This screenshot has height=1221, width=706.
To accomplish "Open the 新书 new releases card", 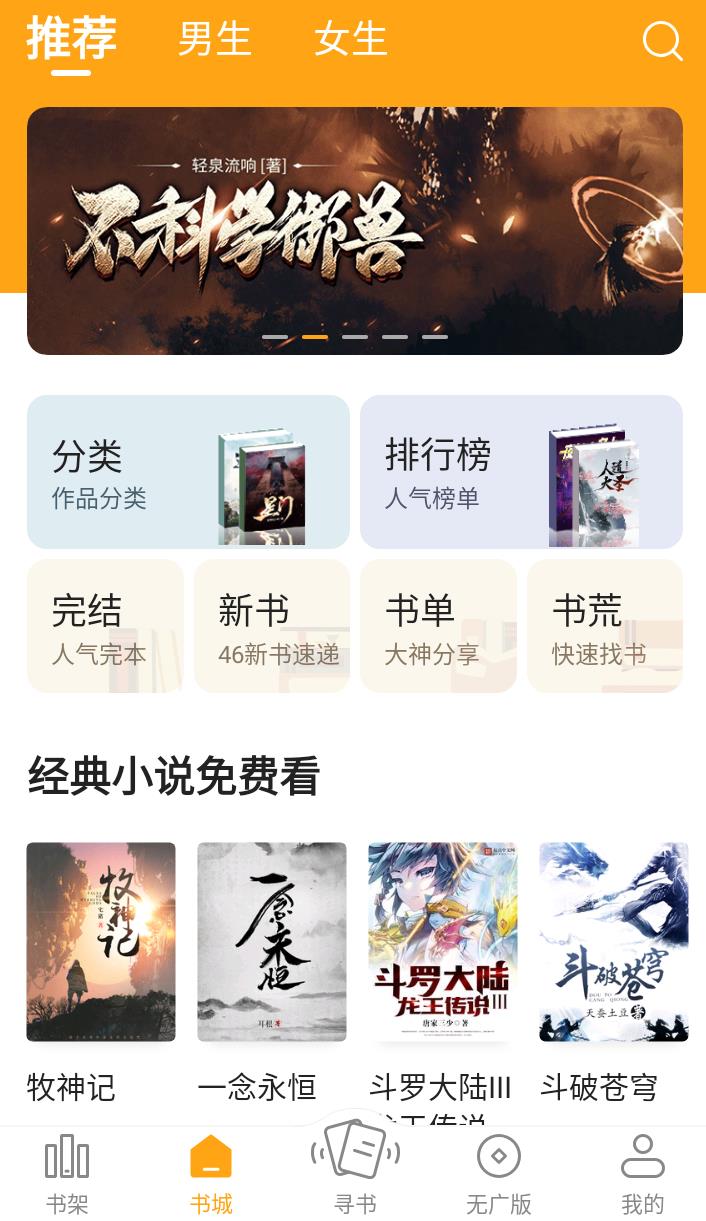I will pos(272,626).
